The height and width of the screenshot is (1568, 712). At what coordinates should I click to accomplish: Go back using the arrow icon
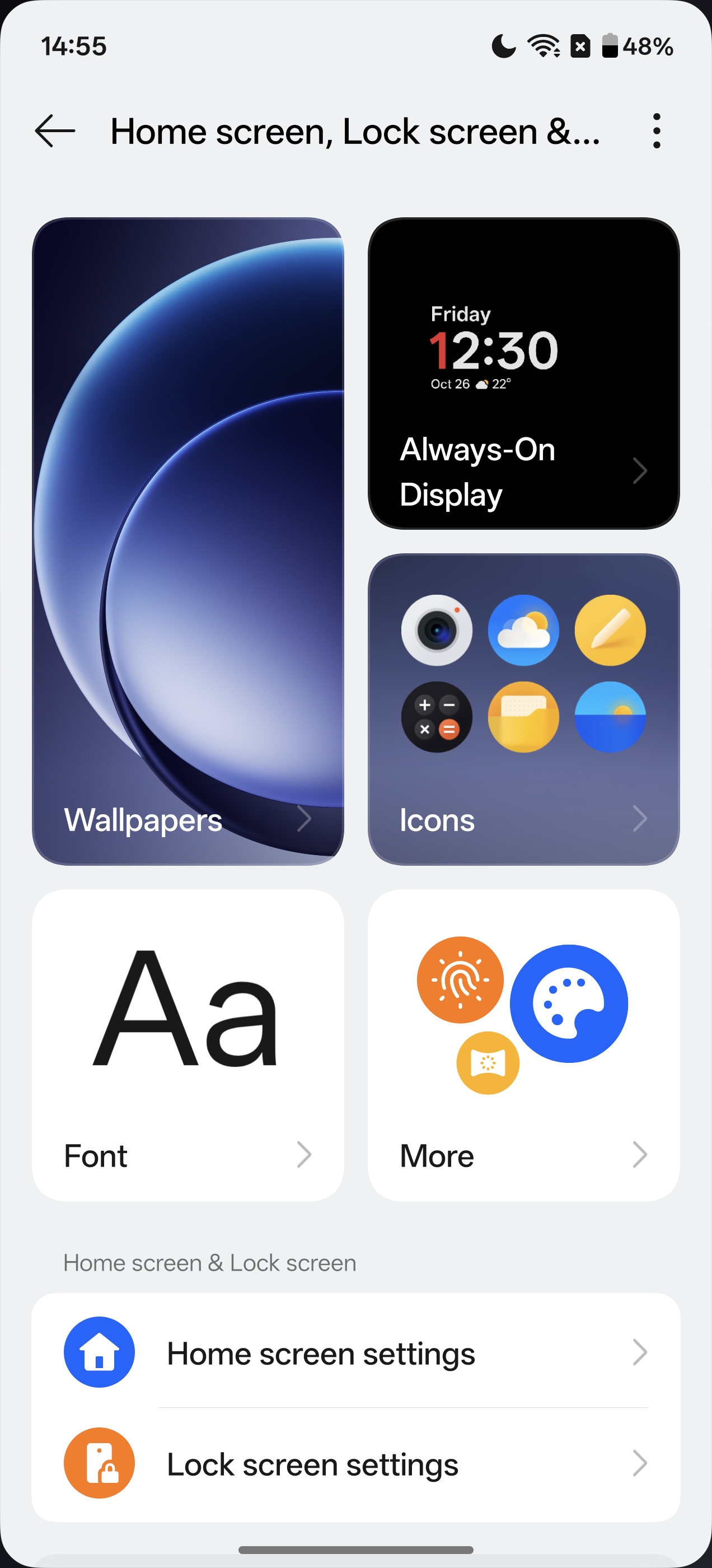coord(55,131)
